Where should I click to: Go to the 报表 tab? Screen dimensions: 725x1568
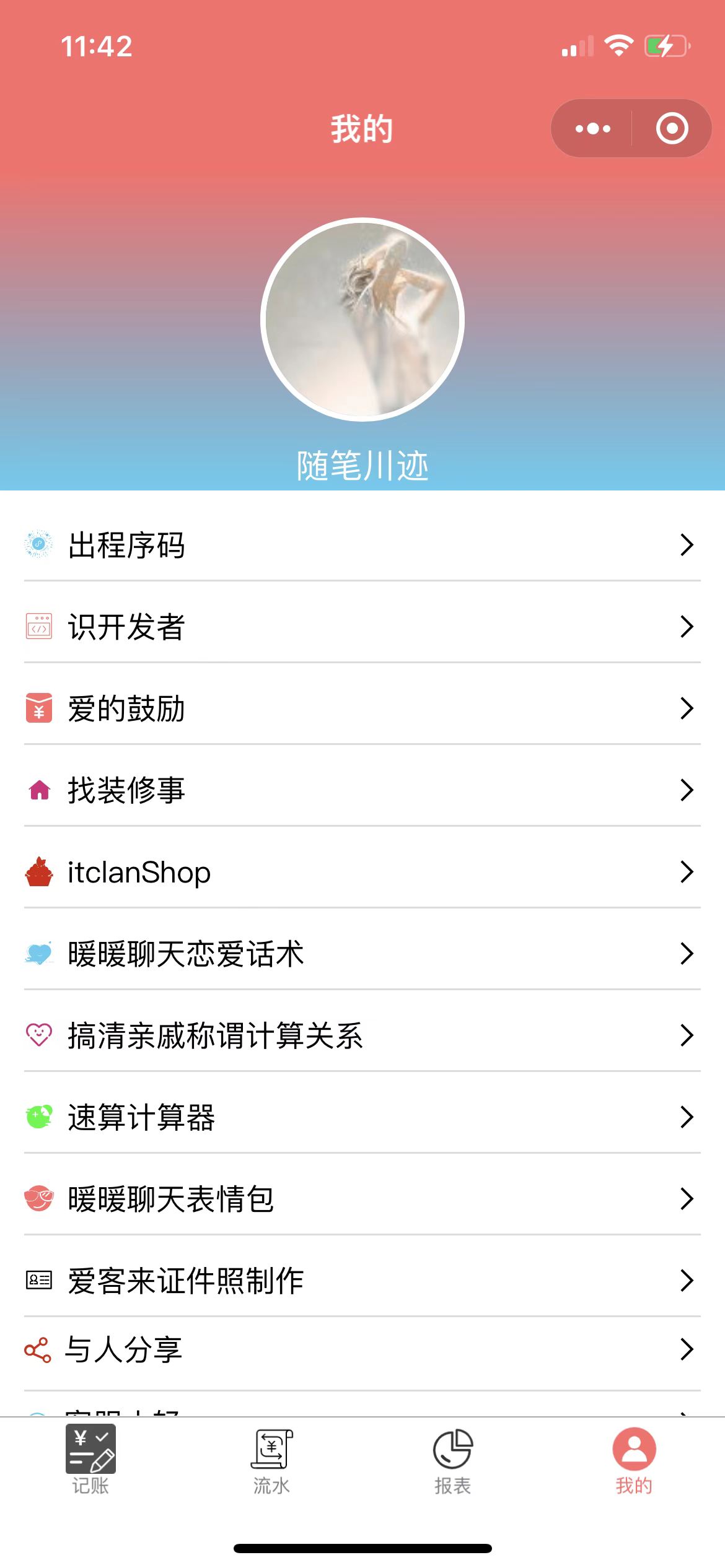(453, 1459)
